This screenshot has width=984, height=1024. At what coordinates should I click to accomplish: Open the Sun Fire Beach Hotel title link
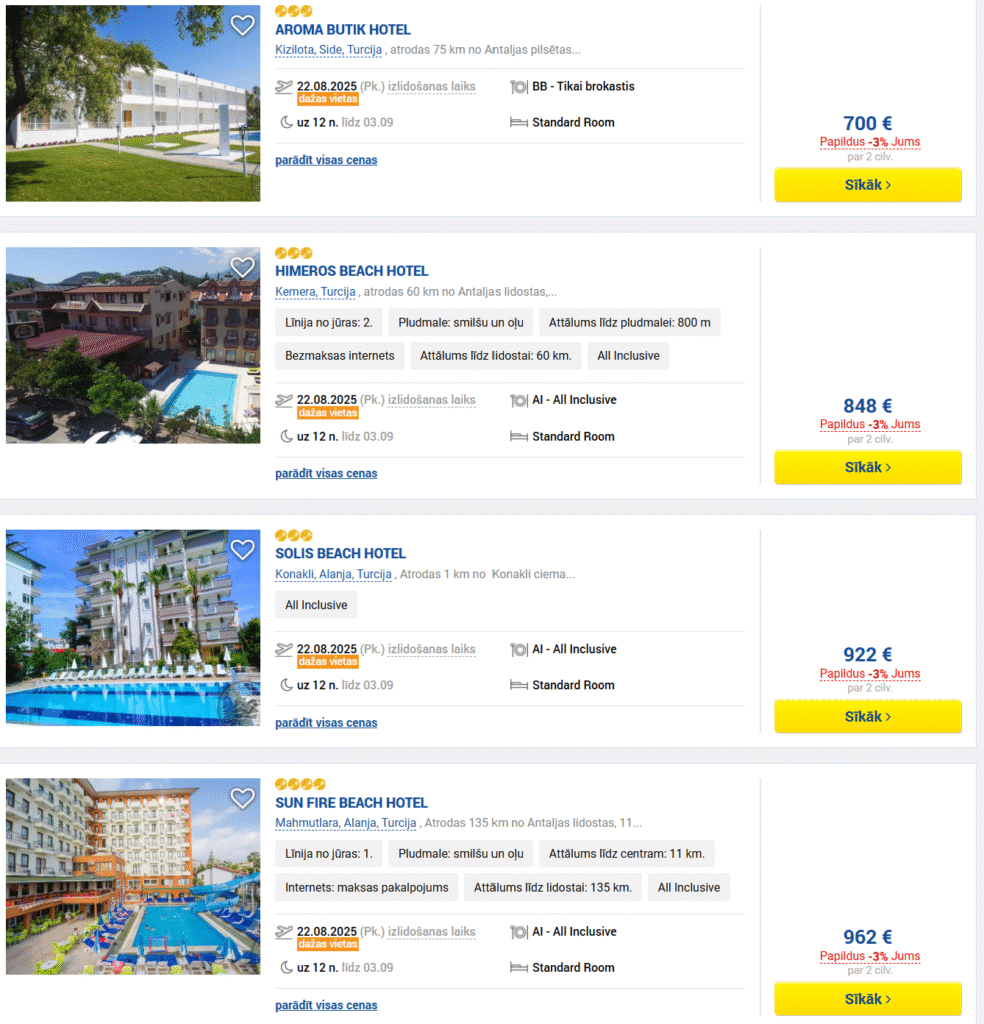pyautogui.click(x=351, y=803)
